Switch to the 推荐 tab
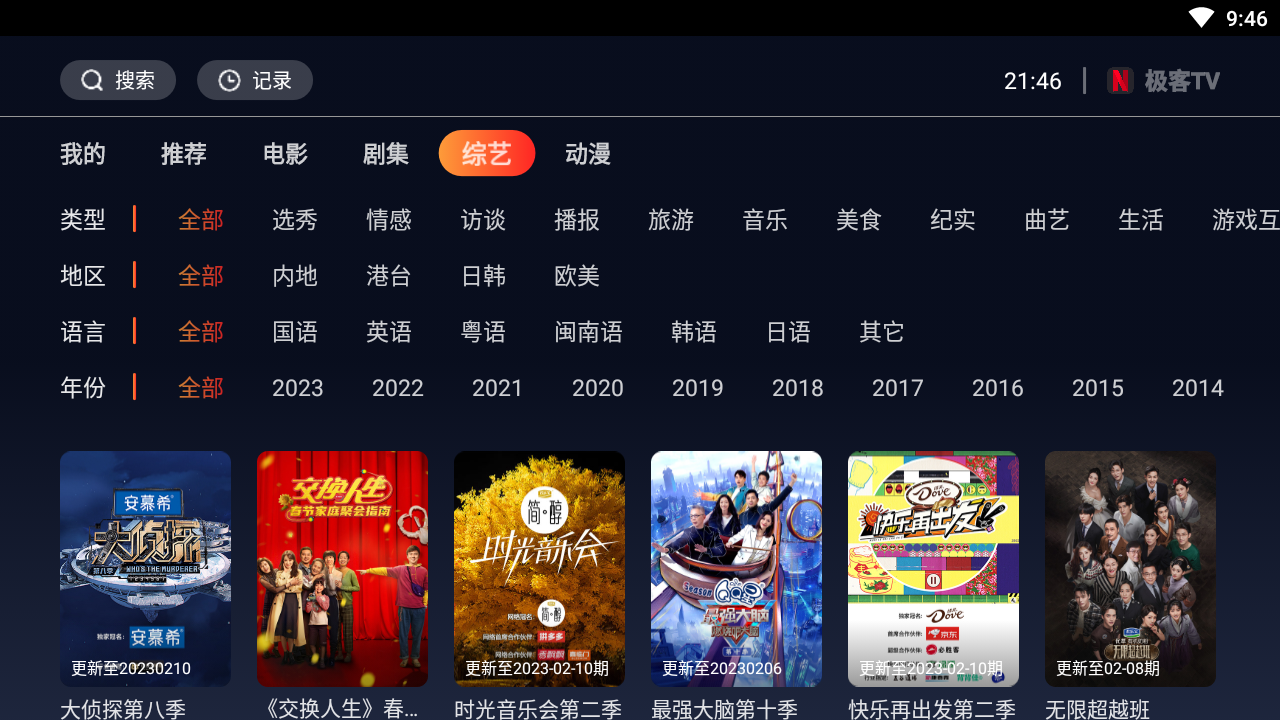 point(184,154)
